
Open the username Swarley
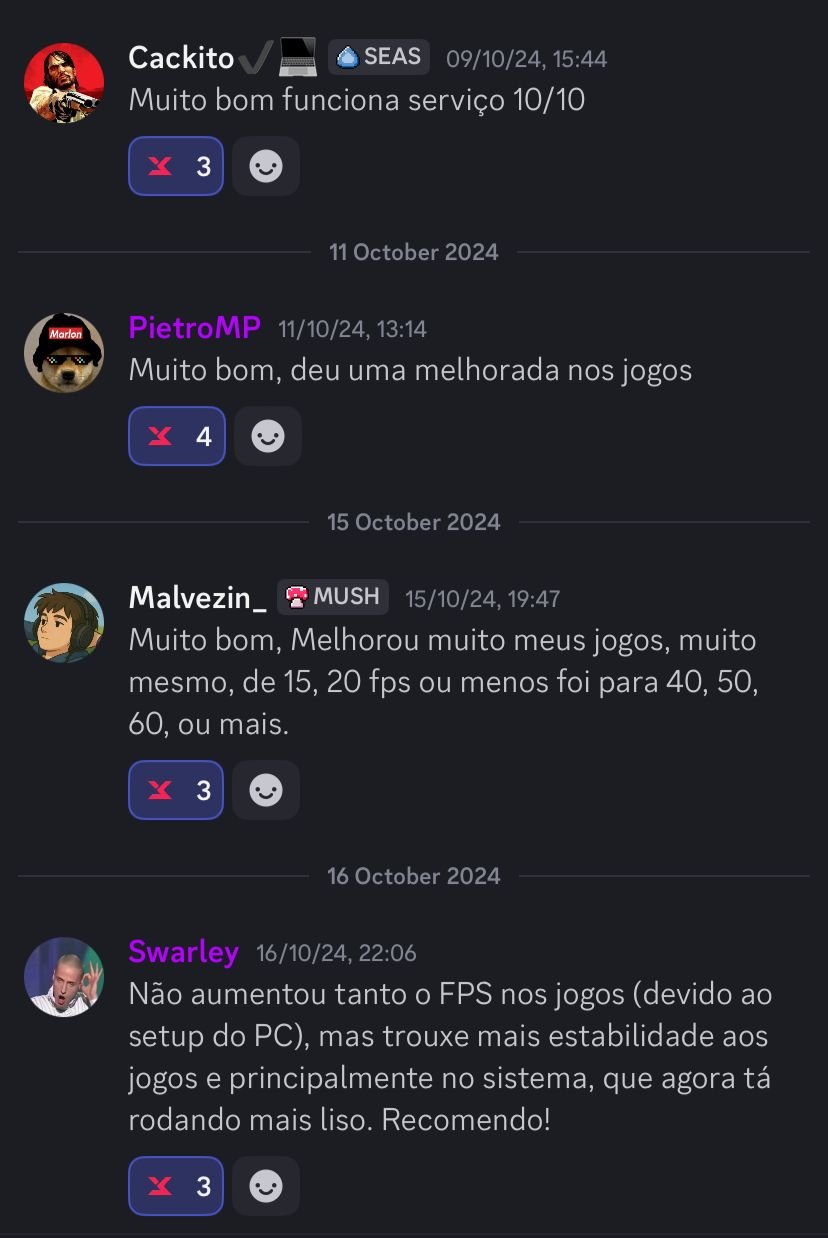tap(183, 951)
